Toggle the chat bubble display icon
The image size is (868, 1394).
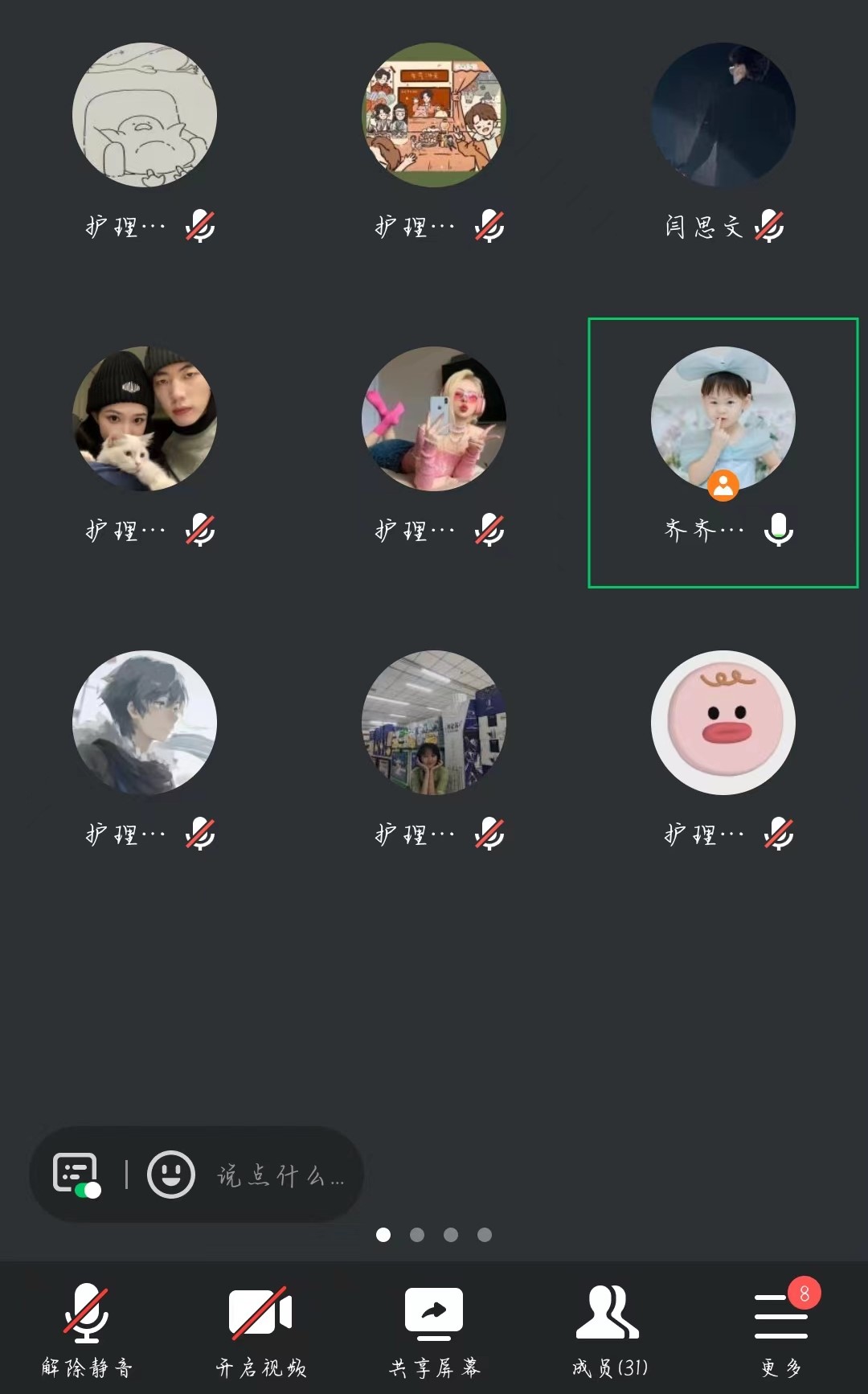pos(76,1175)
